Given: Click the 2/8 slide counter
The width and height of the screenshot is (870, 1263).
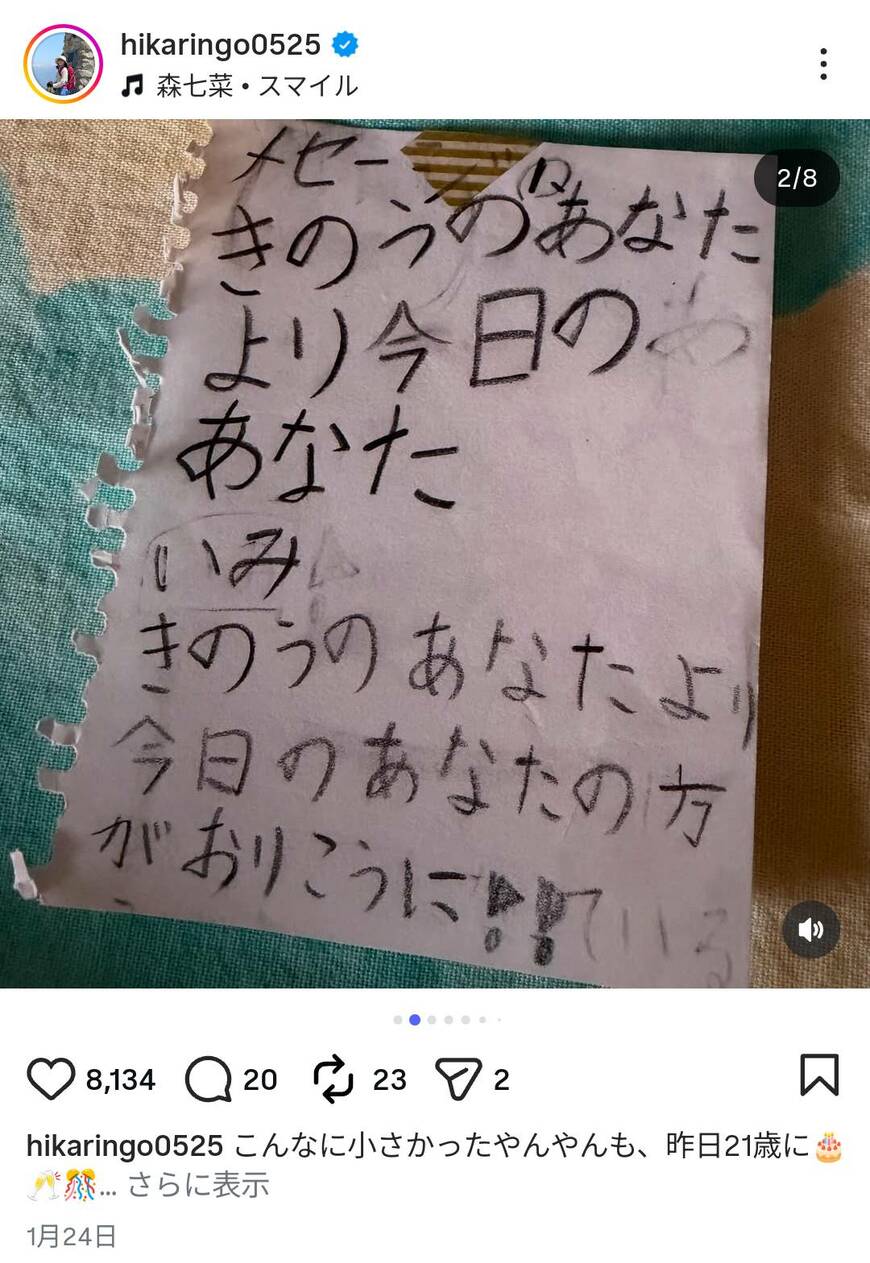Looking at the screenshot, I should pos(797,178).
